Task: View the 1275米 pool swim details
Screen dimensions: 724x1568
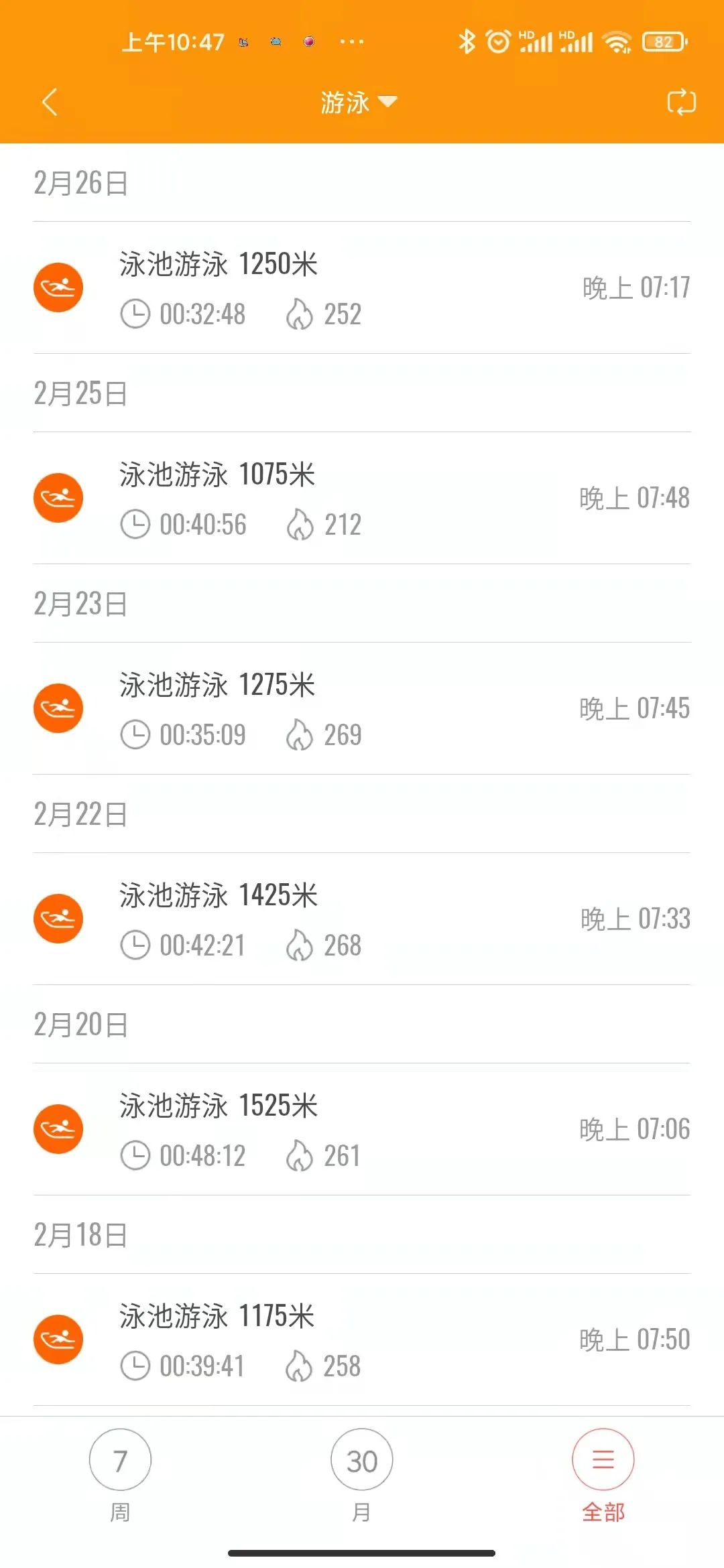Action: (362, 708)
